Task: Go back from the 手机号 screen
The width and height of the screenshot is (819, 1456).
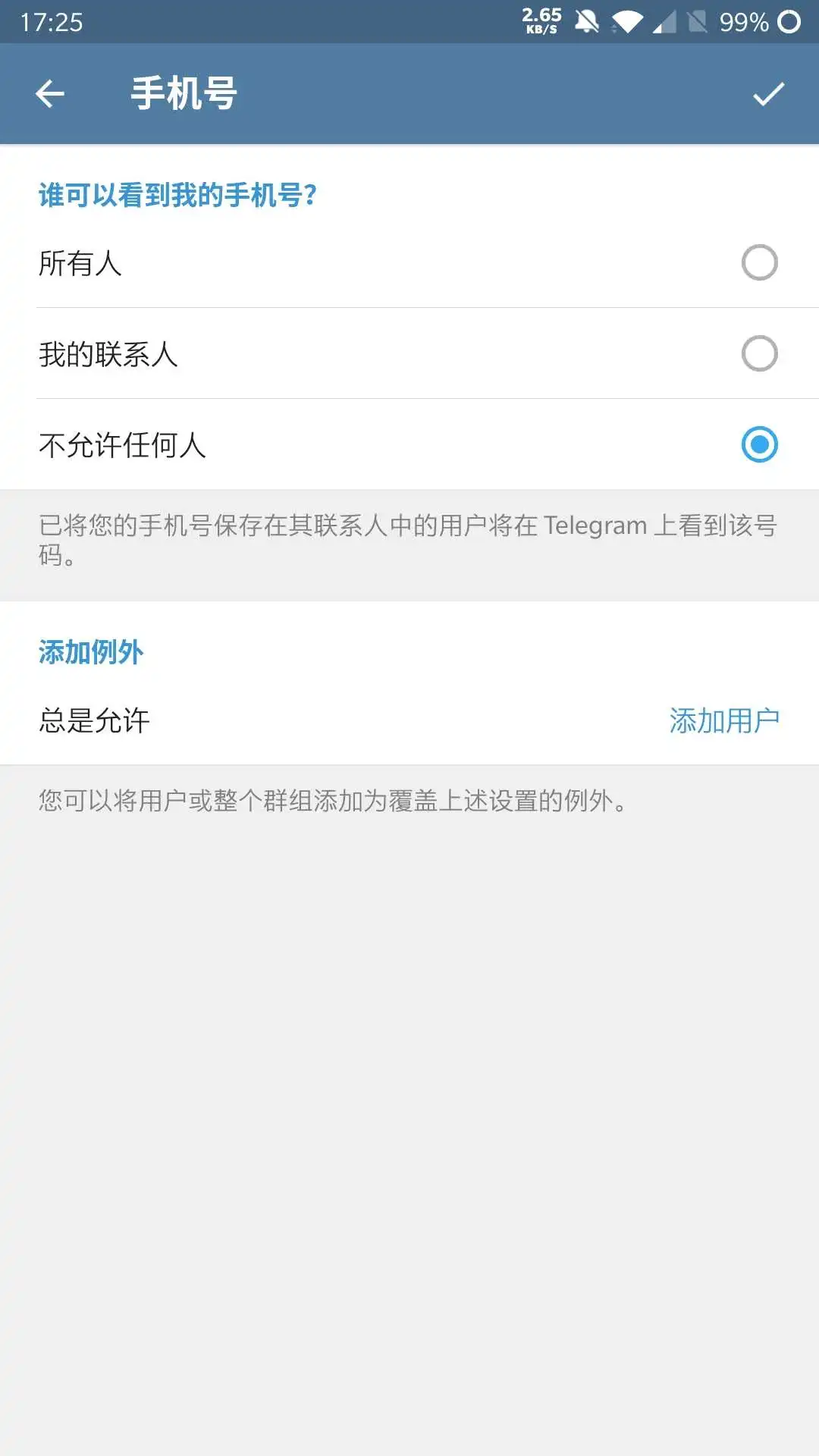Action: pyautogui.click(x=50, y=94)
